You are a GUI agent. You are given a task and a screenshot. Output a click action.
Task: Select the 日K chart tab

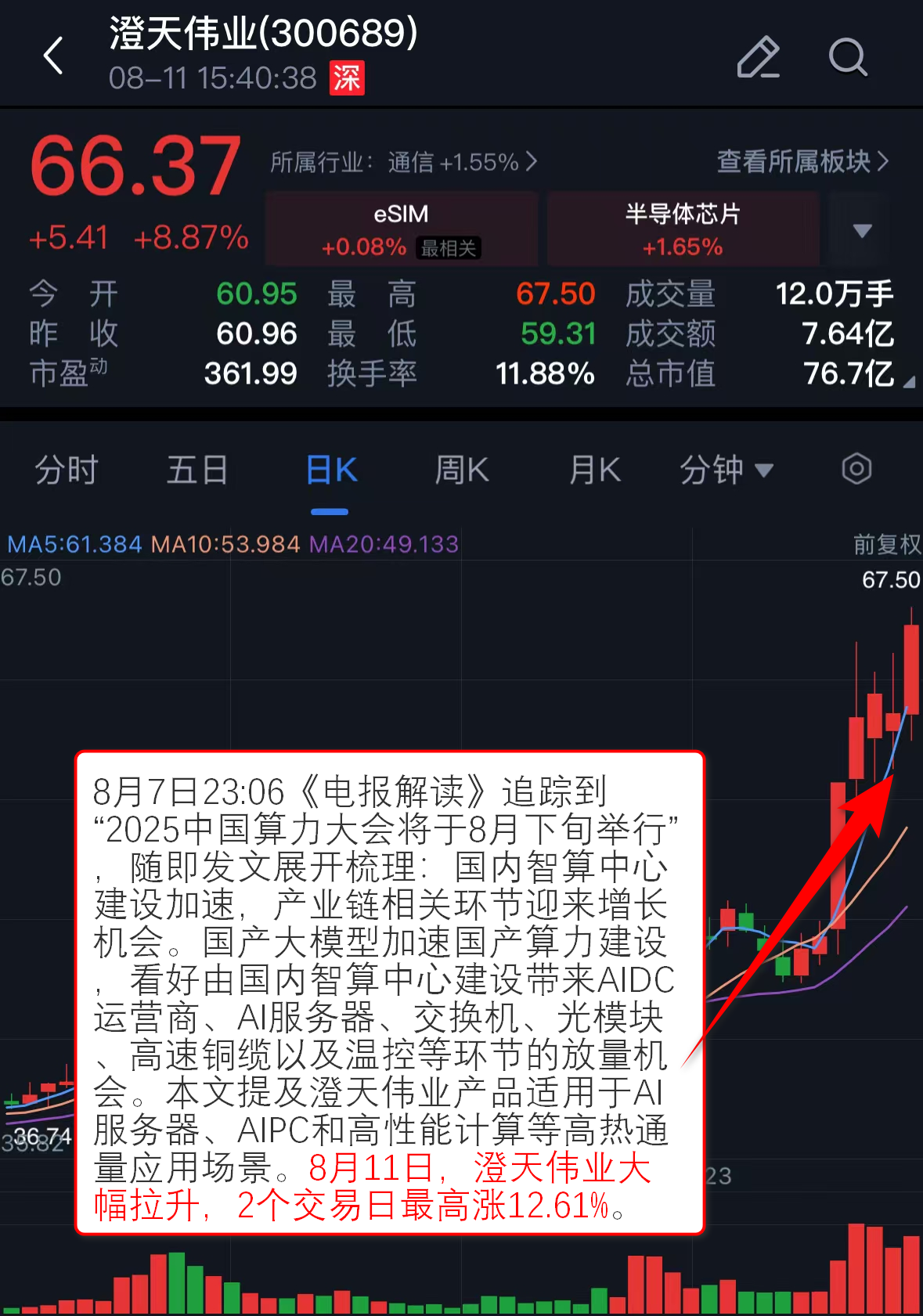(x=330, y=471)
